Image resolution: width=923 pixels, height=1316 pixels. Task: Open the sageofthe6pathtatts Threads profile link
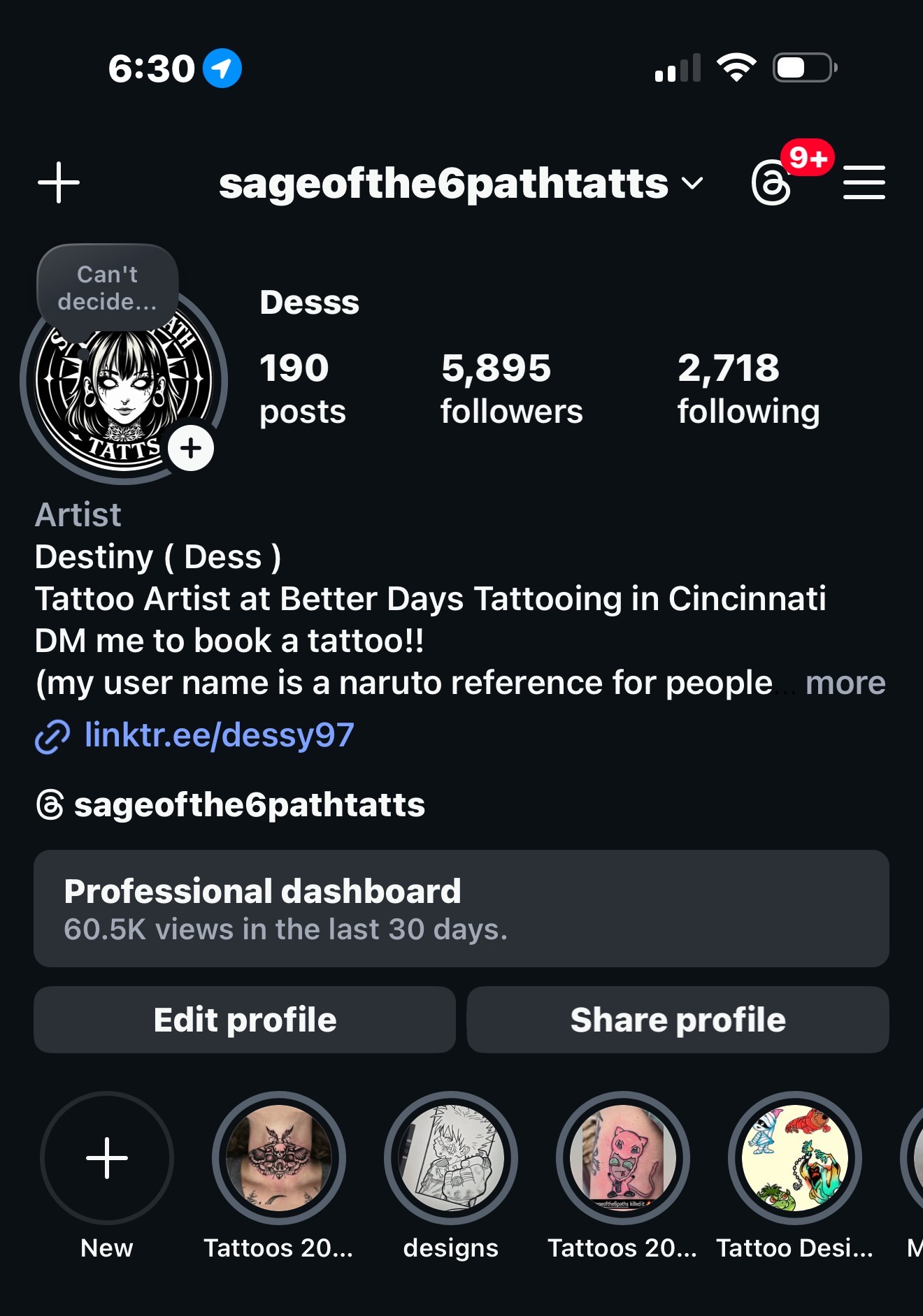[249, 805]
